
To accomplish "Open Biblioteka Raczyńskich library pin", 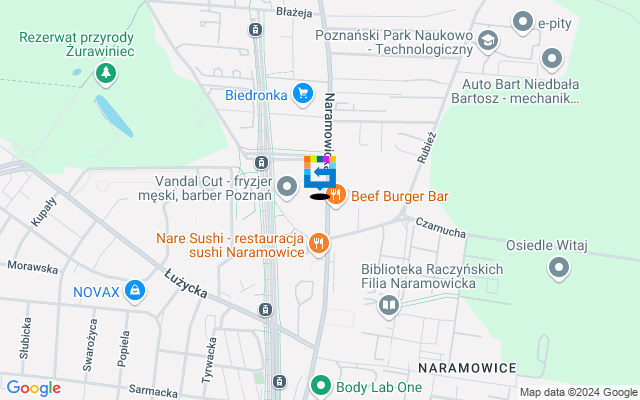I will coord(388,305).
